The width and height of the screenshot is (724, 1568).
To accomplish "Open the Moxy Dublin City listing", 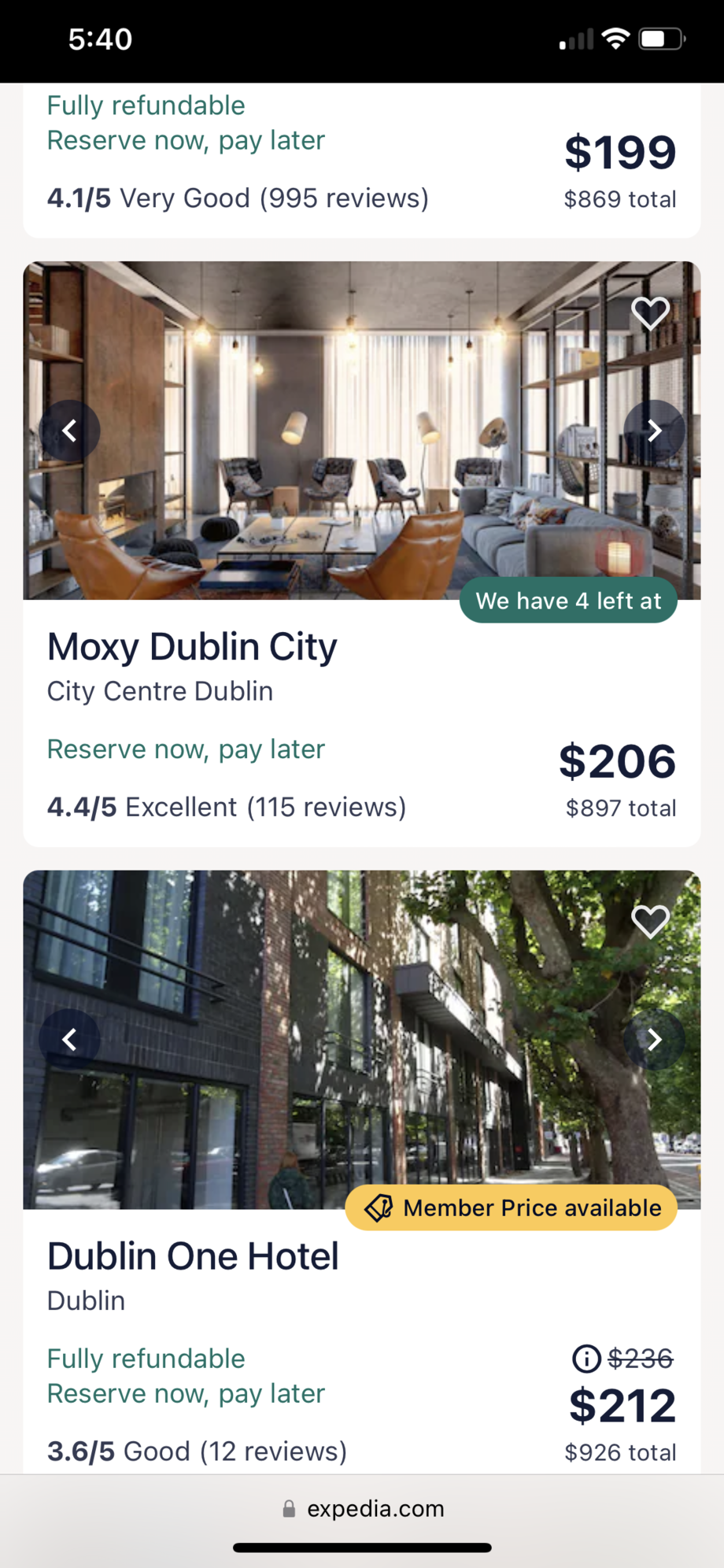I will click(192, 648).
